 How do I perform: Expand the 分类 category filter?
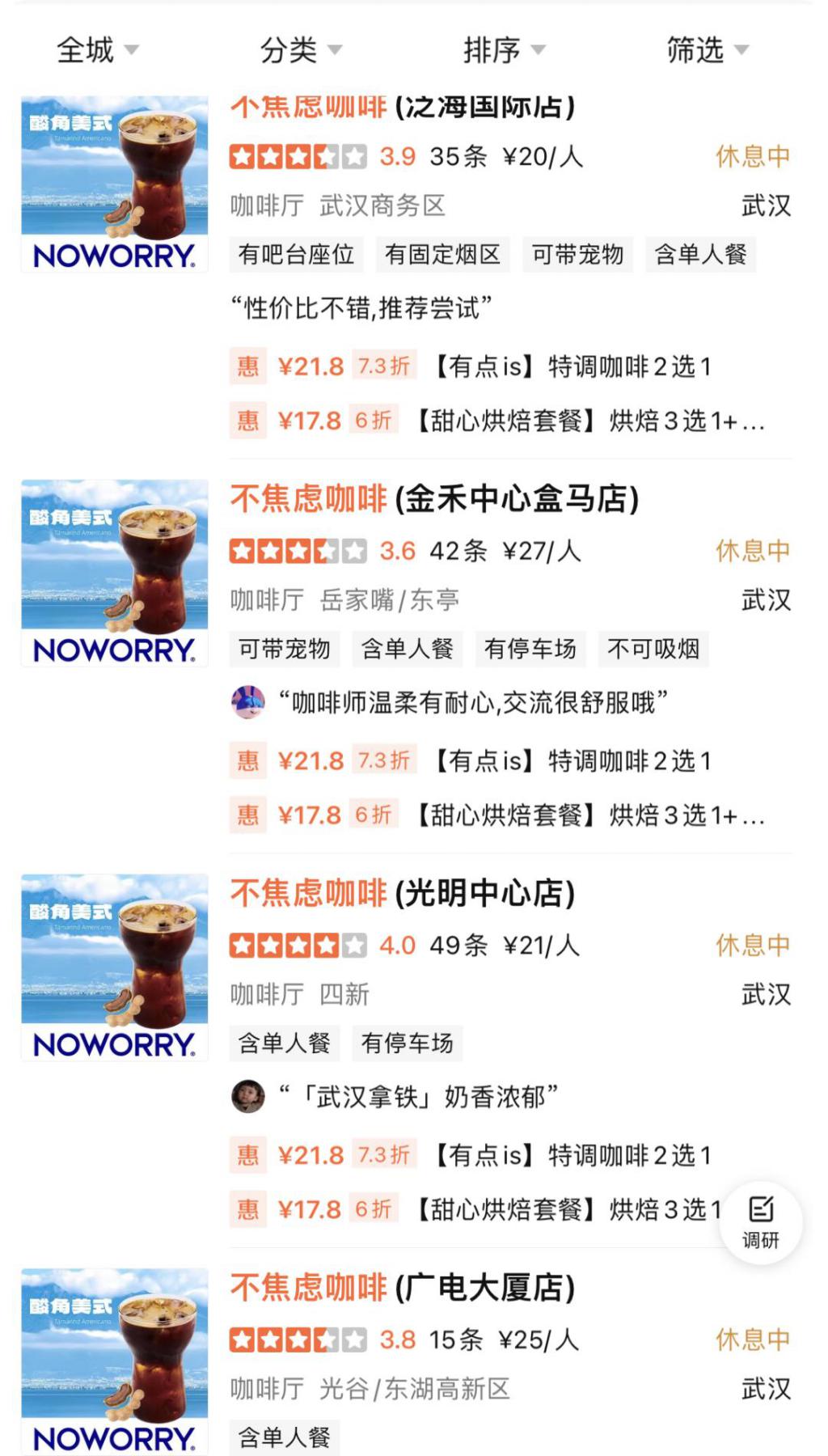pyautogui.click(x=300, y=50)
